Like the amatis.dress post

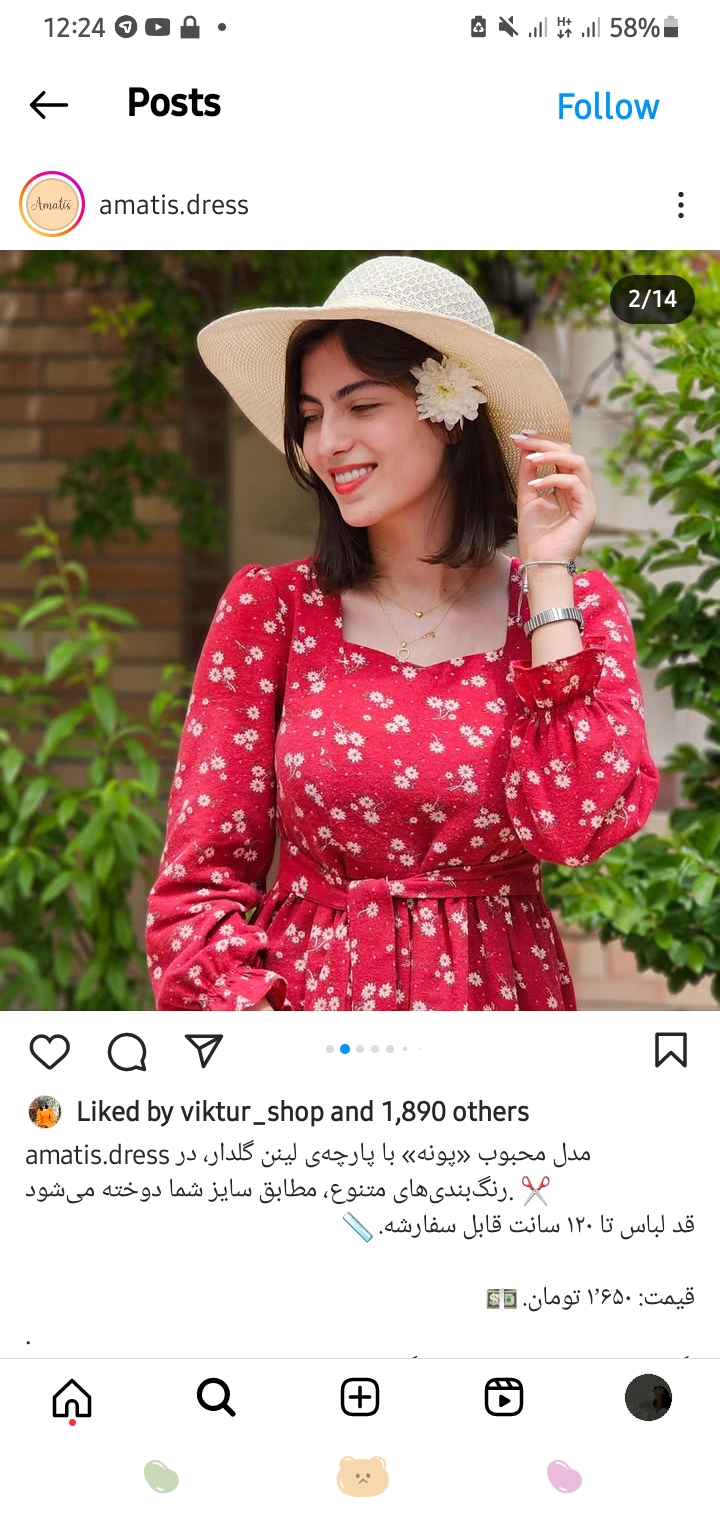[x=49, y=1051]
